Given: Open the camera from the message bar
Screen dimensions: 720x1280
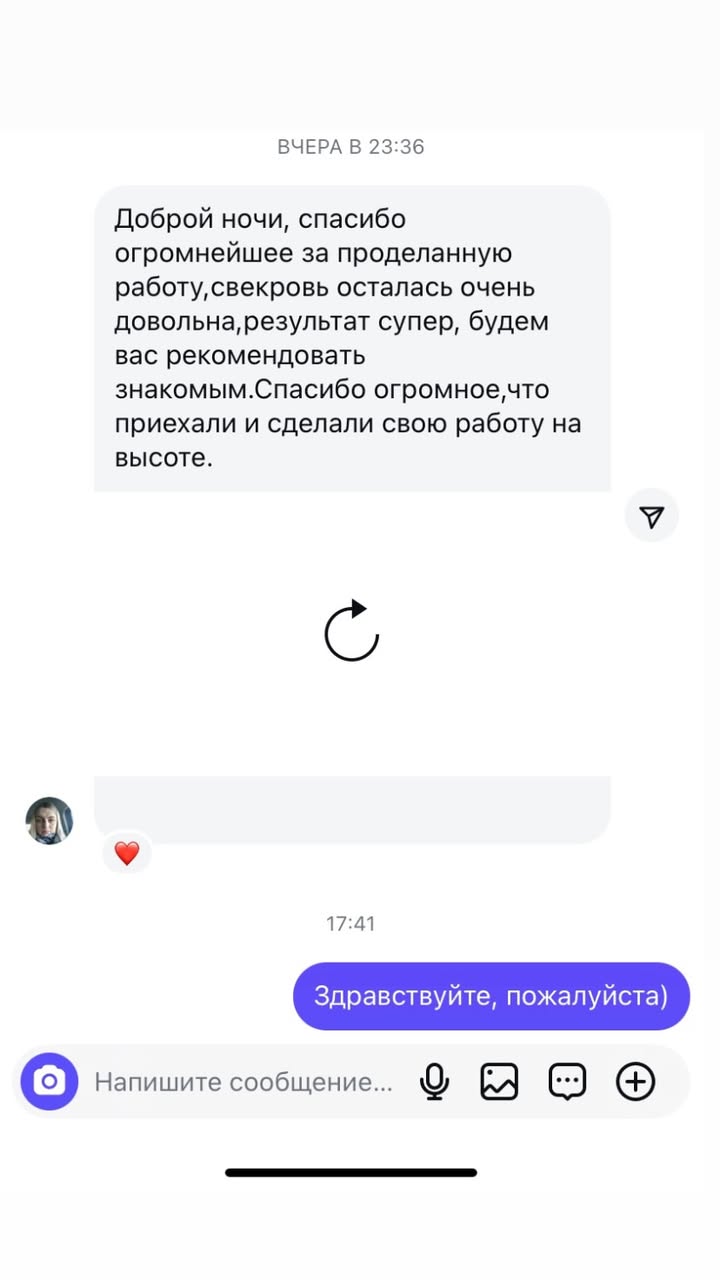Looking at the screenshot, I should (x=50, y=1081).
